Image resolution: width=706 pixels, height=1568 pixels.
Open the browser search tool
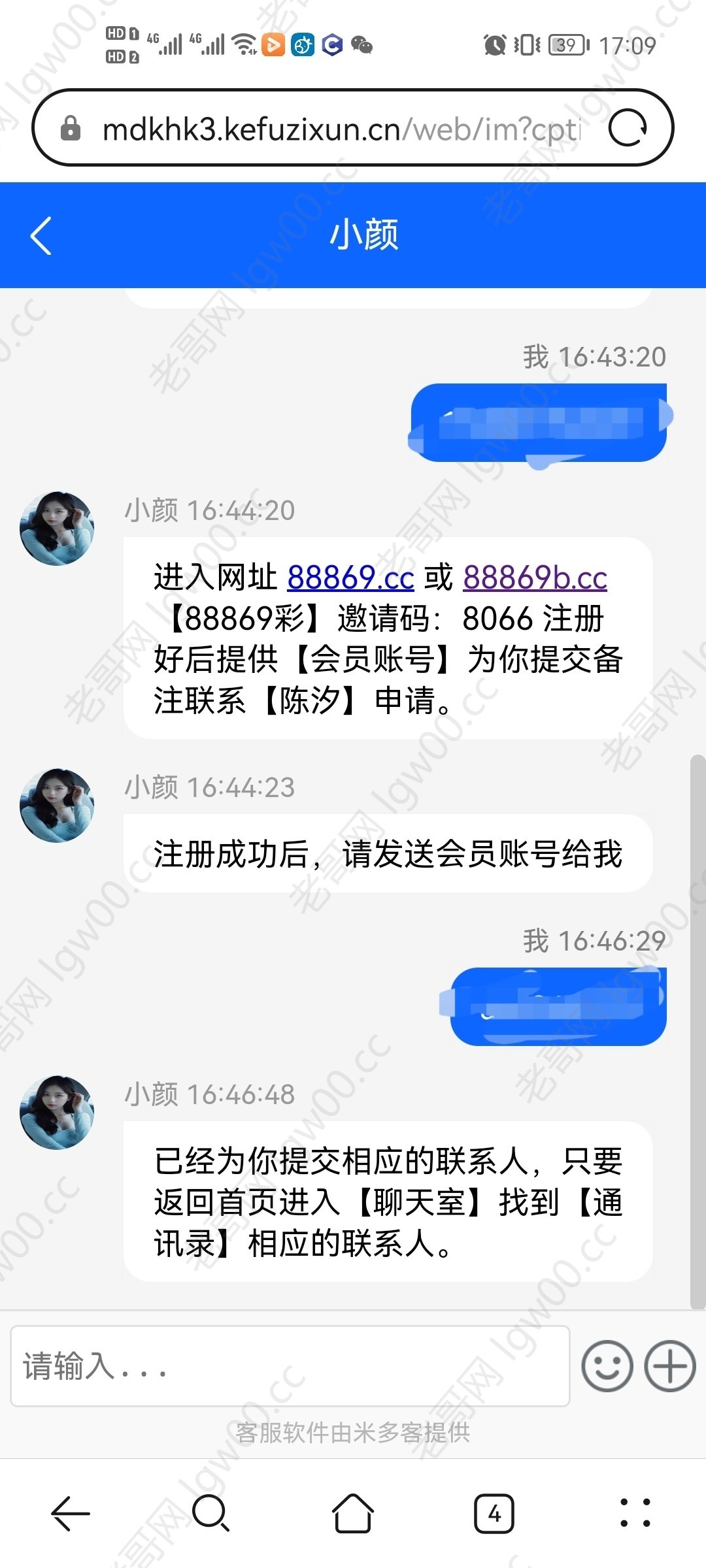[210, 1513]
